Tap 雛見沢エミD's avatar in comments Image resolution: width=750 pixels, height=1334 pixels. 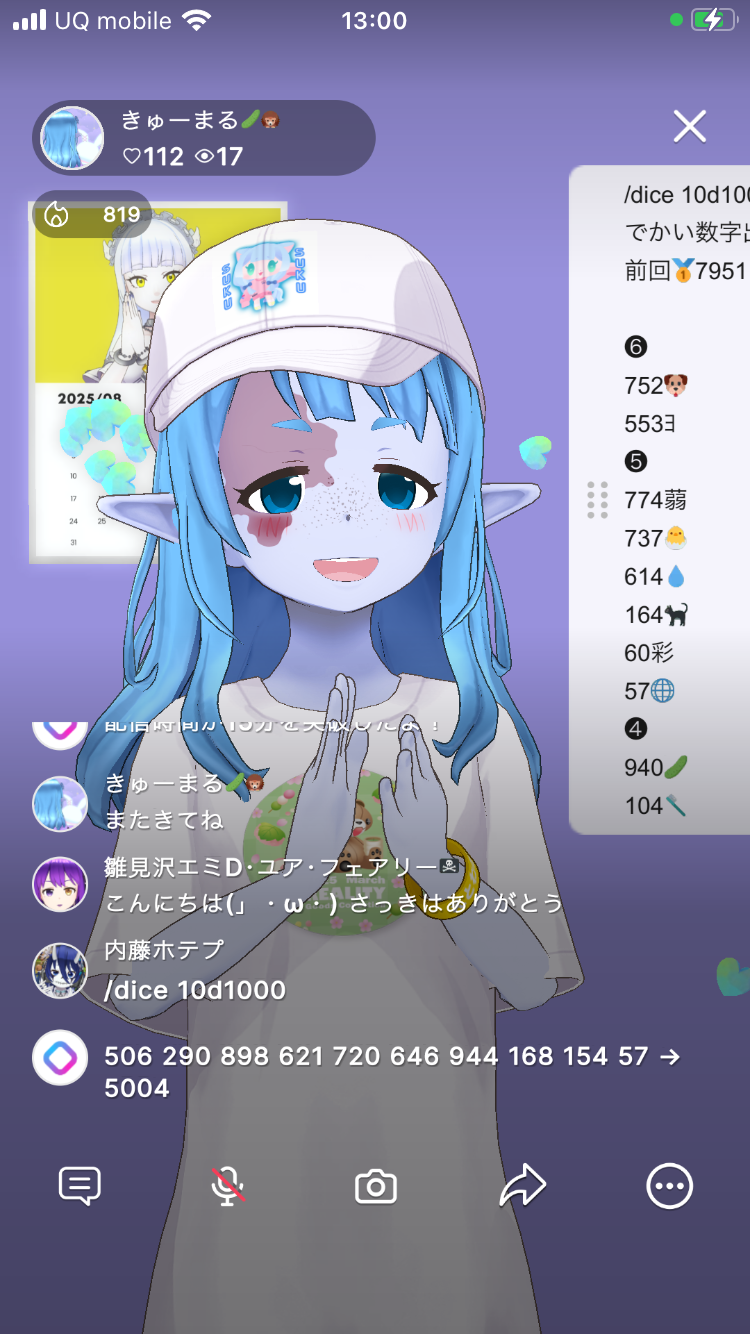click(x=60, y=885)
